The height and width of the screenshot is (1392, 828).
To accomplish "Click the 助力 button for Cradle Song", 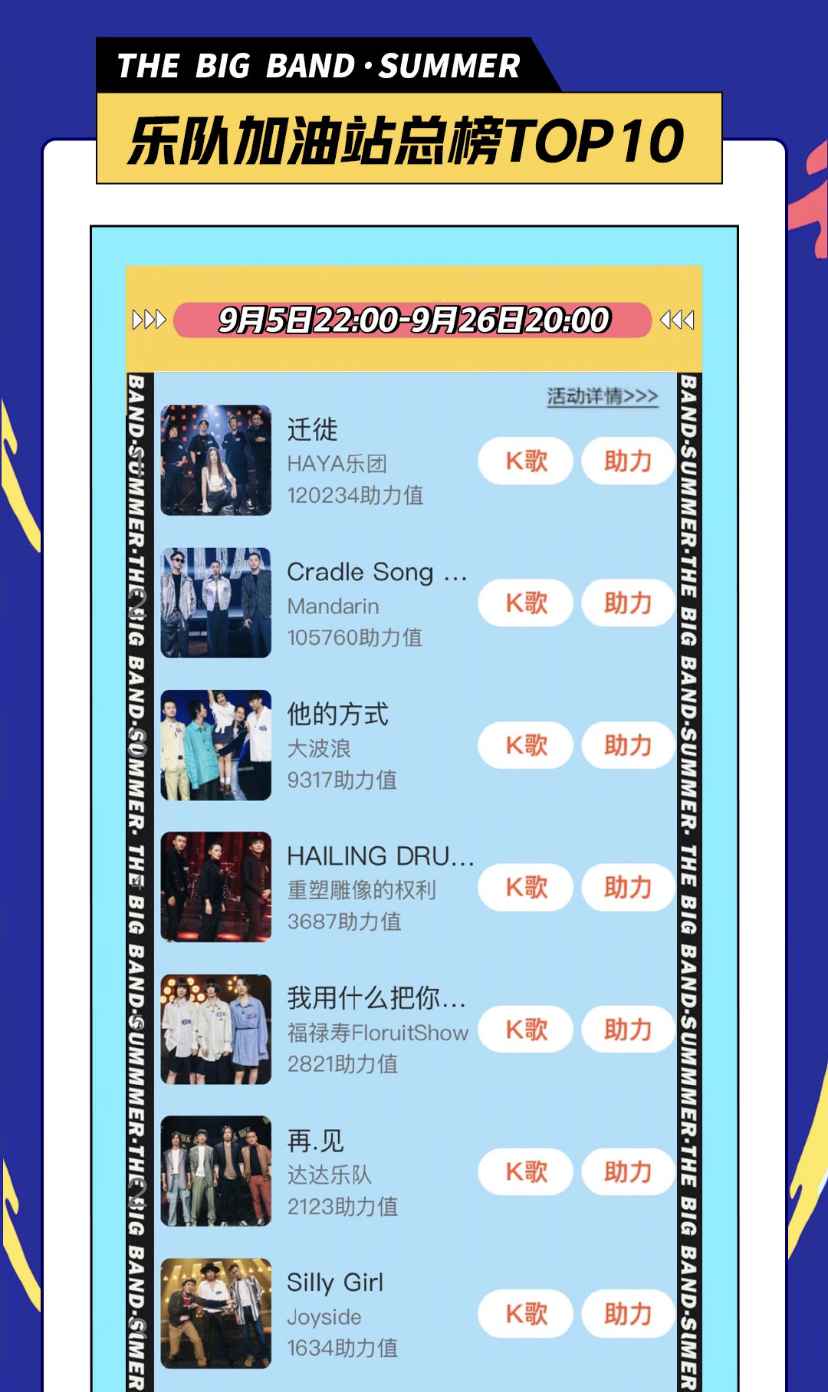I will (627, 603).
